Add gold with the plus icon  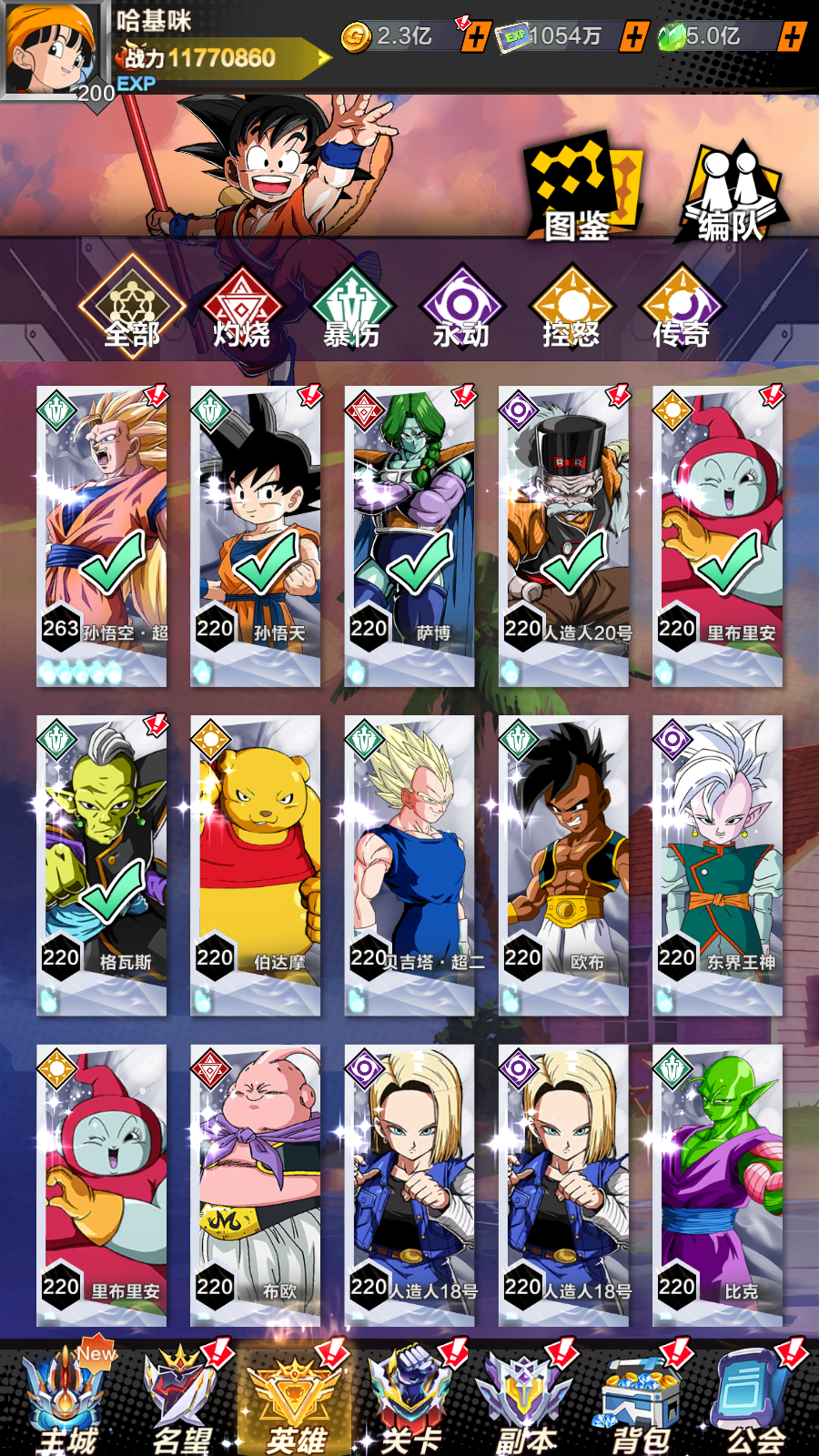coord(475,37)
